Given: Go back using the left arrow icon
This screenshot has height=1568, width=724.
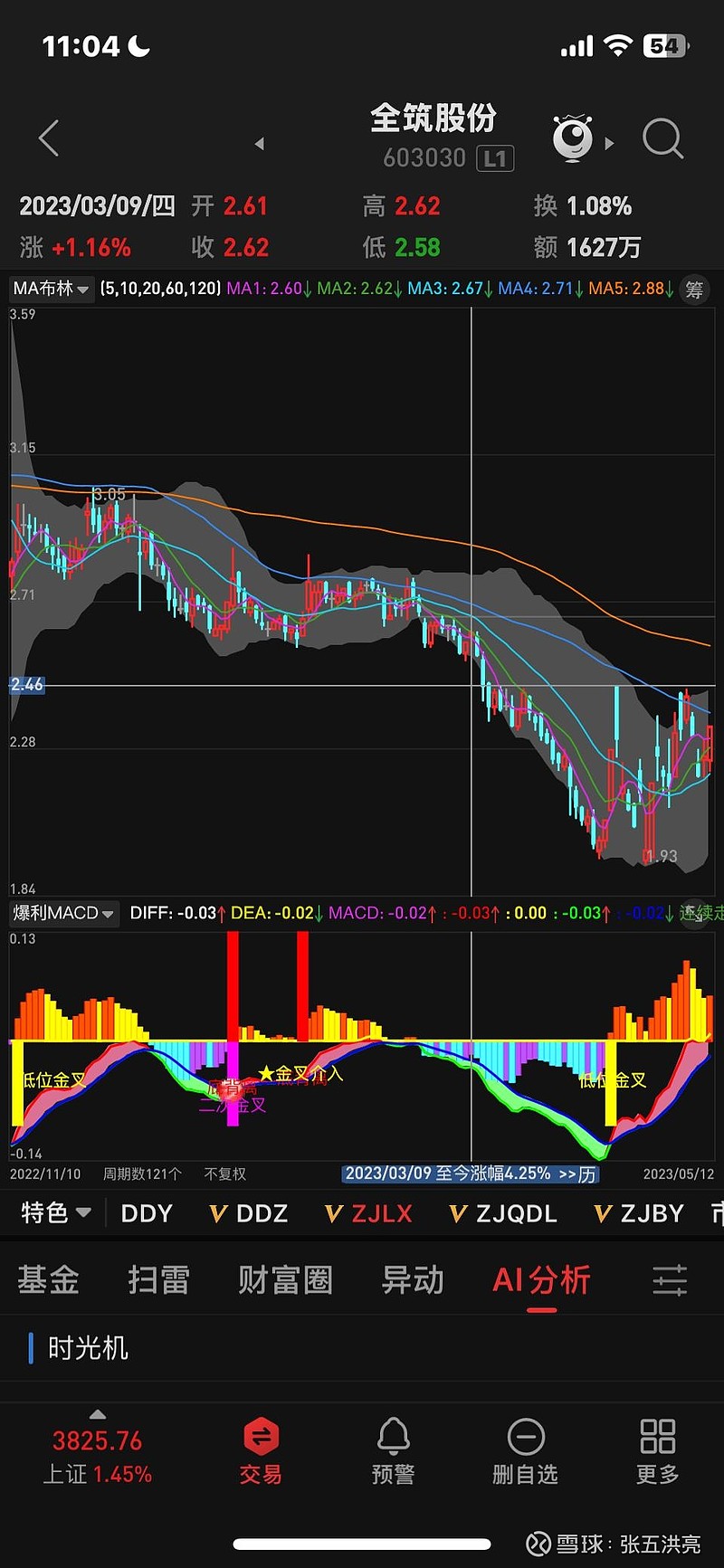Looking at the screenshot, I should (x=47, y=138).
